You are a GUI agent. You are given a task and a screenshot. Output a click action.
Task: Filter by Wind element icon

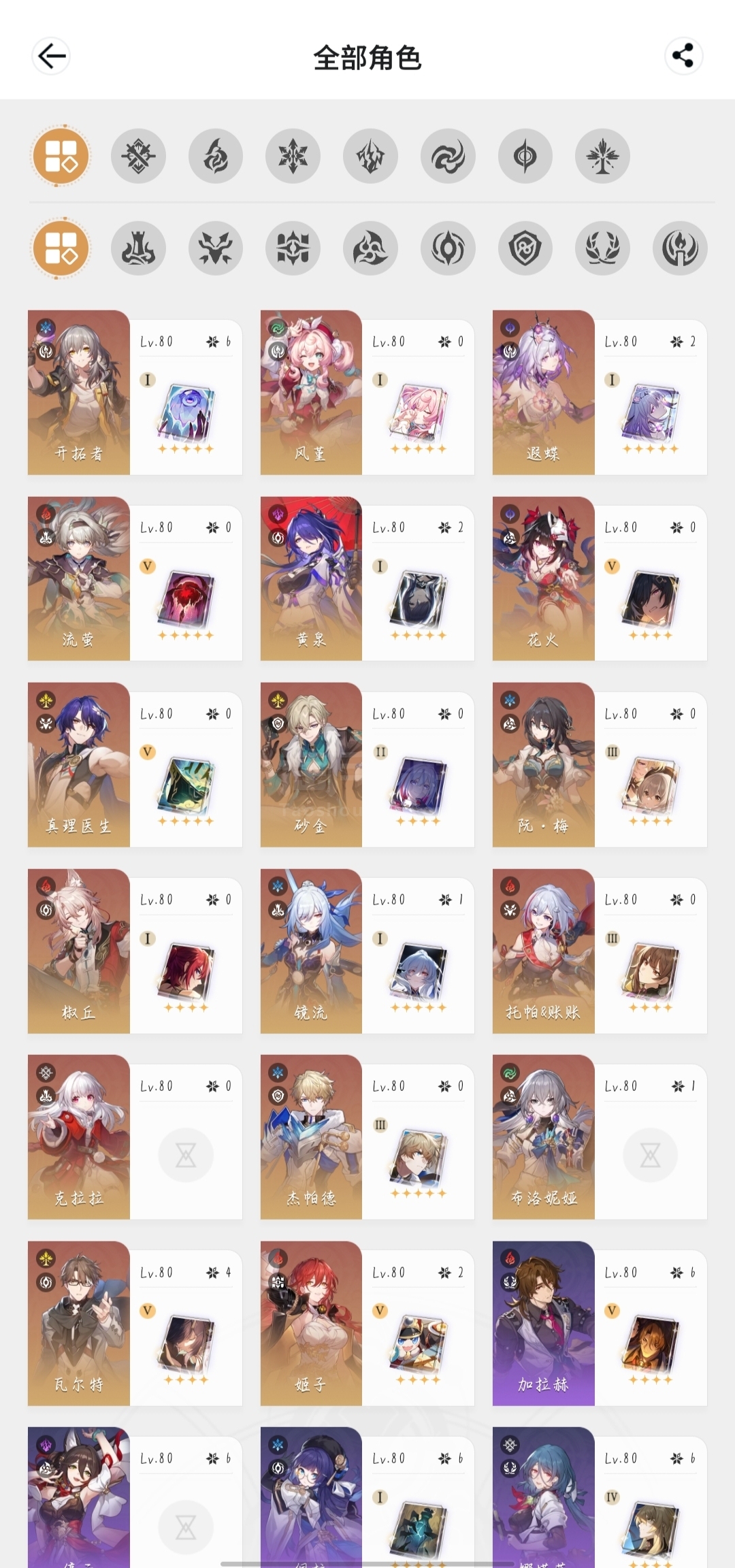pos(448,157)
